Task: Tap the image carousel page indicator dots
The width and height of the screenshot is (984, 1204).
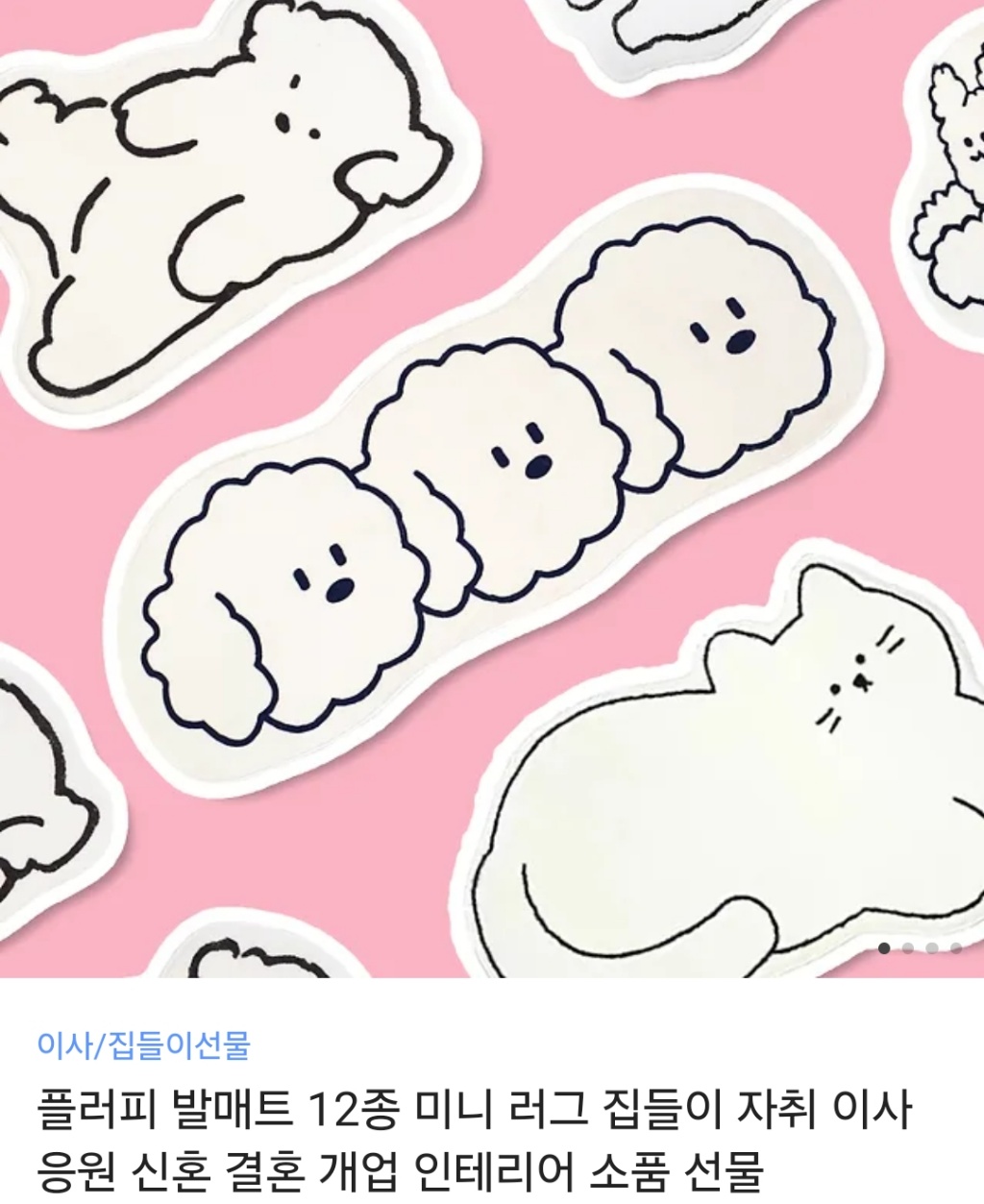Action: click(919, 948)
